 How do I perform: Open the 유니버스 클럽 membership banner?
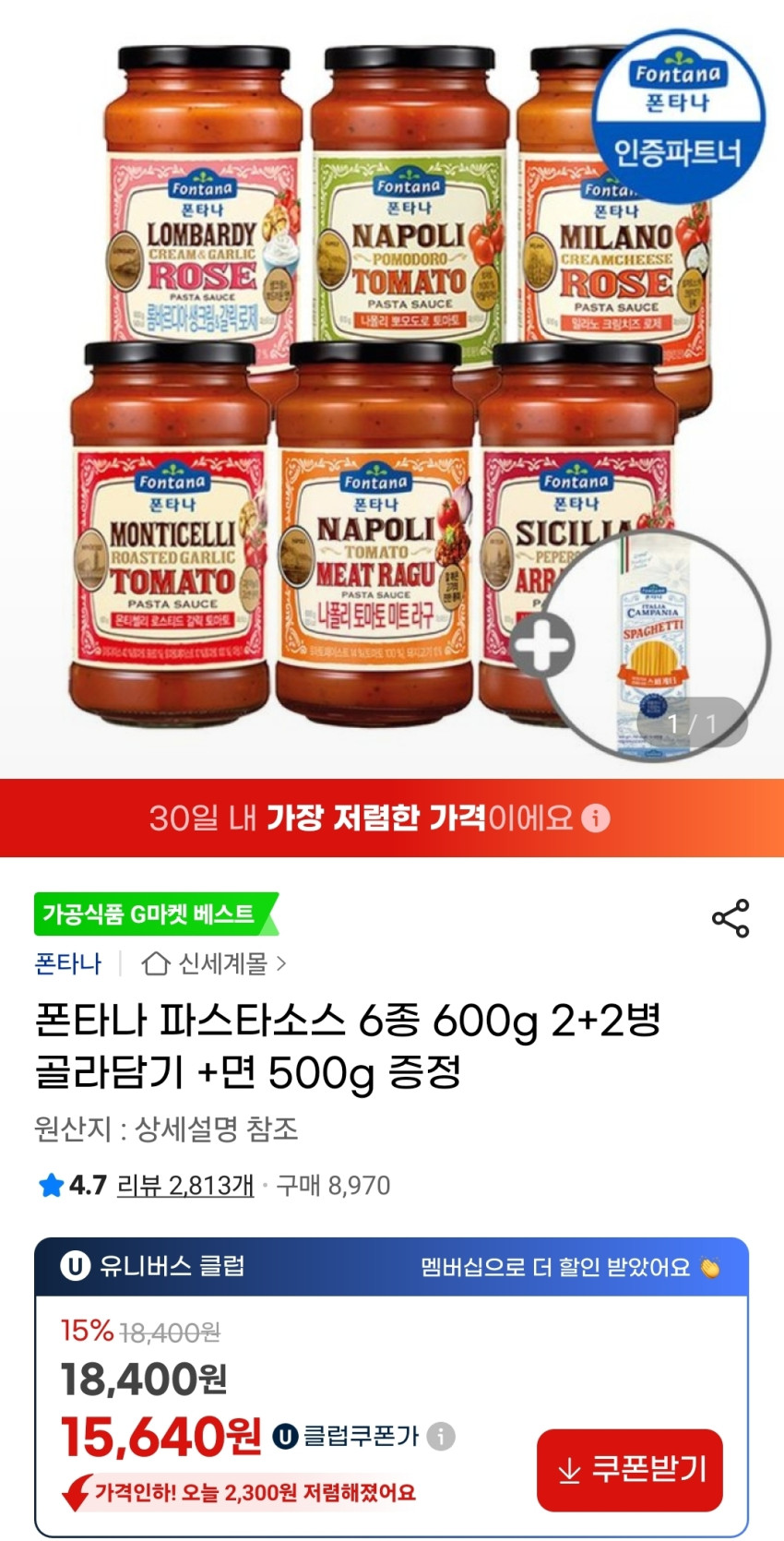(391, 1266)
